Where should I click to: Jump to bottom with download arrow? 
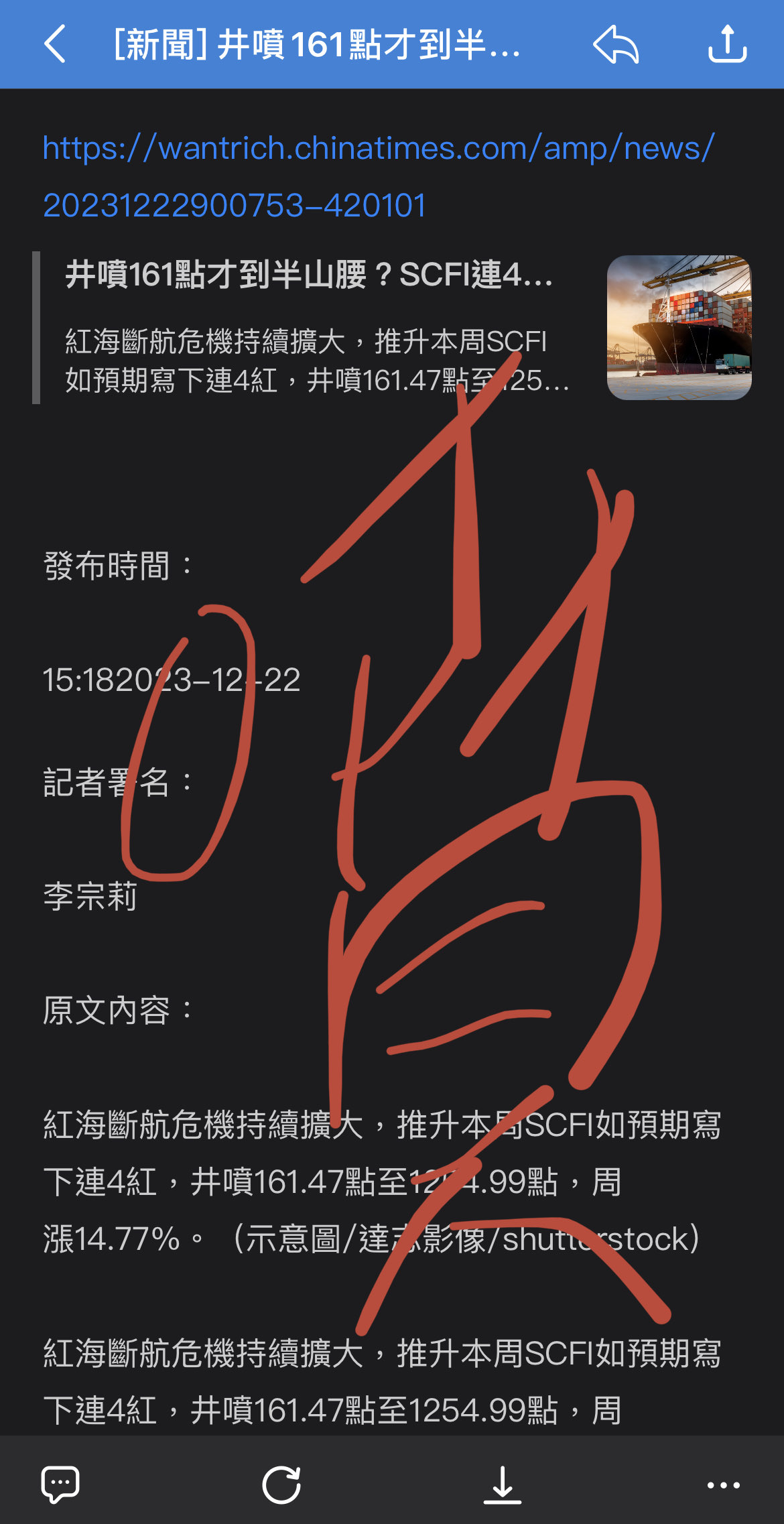click(x=503, y=1484)
